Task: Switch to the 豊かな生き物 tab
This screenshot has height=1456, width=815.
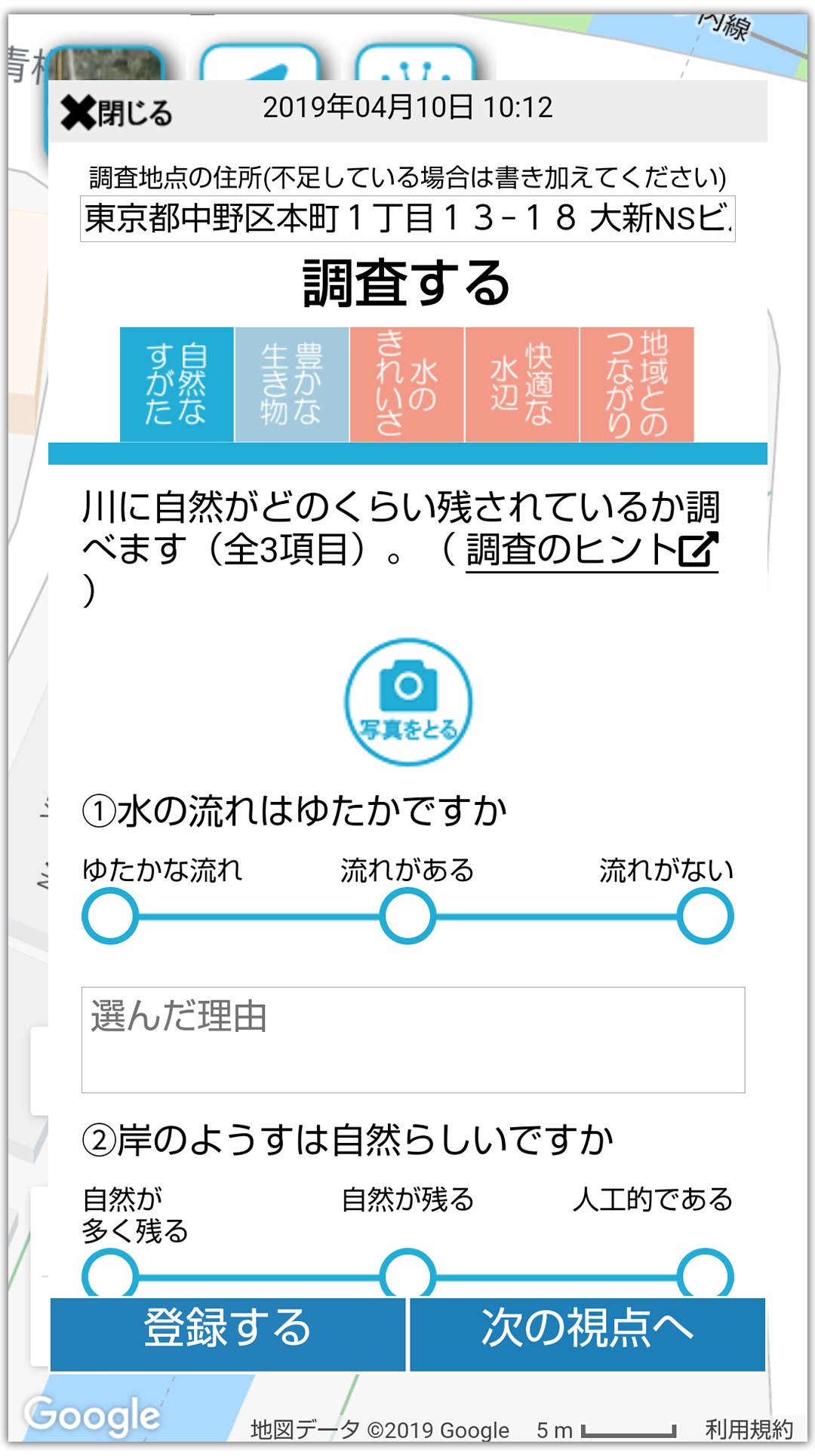Action: (291, 384)
